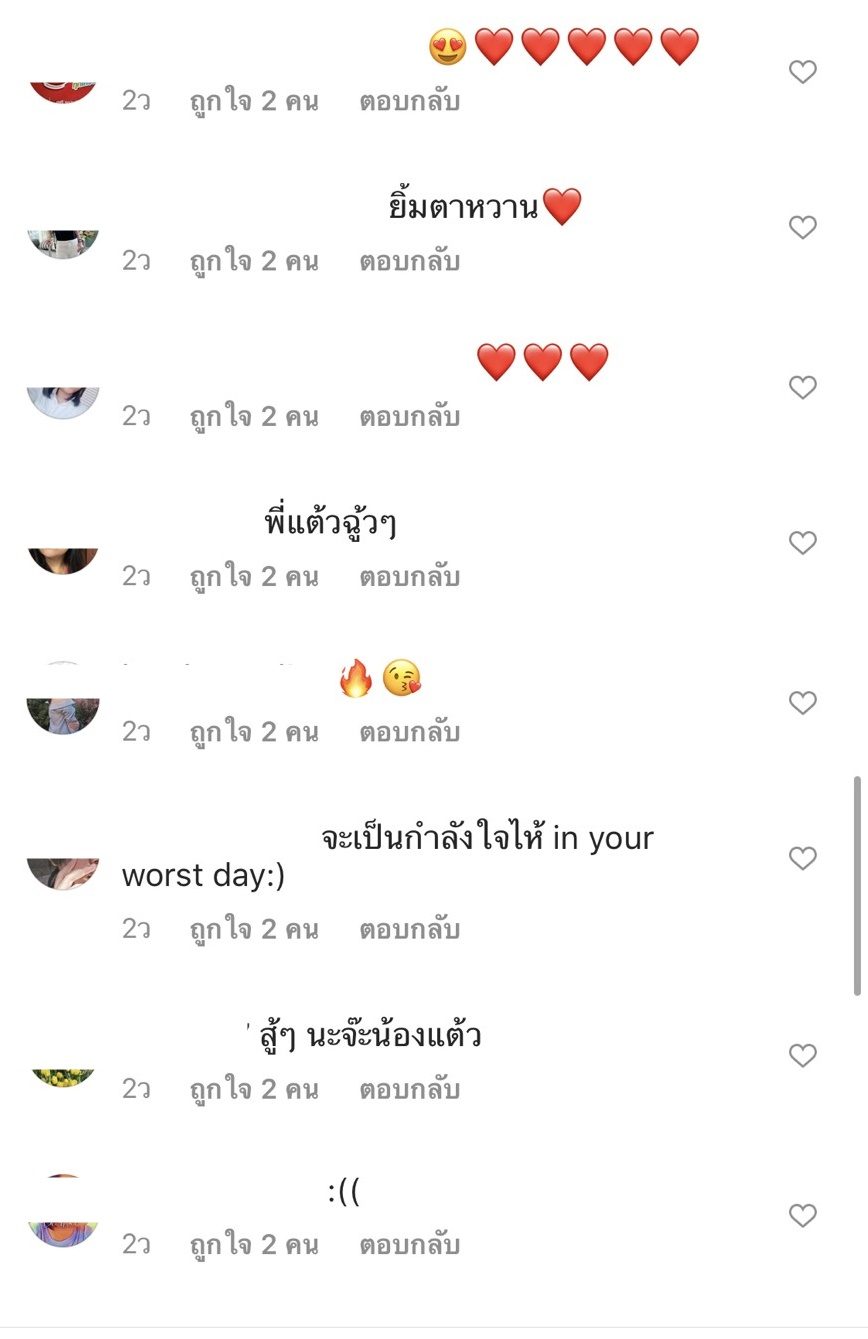Like the comment with three red hearts
Viewport: 868px width, 1339px height.
[x=803, y=387]
